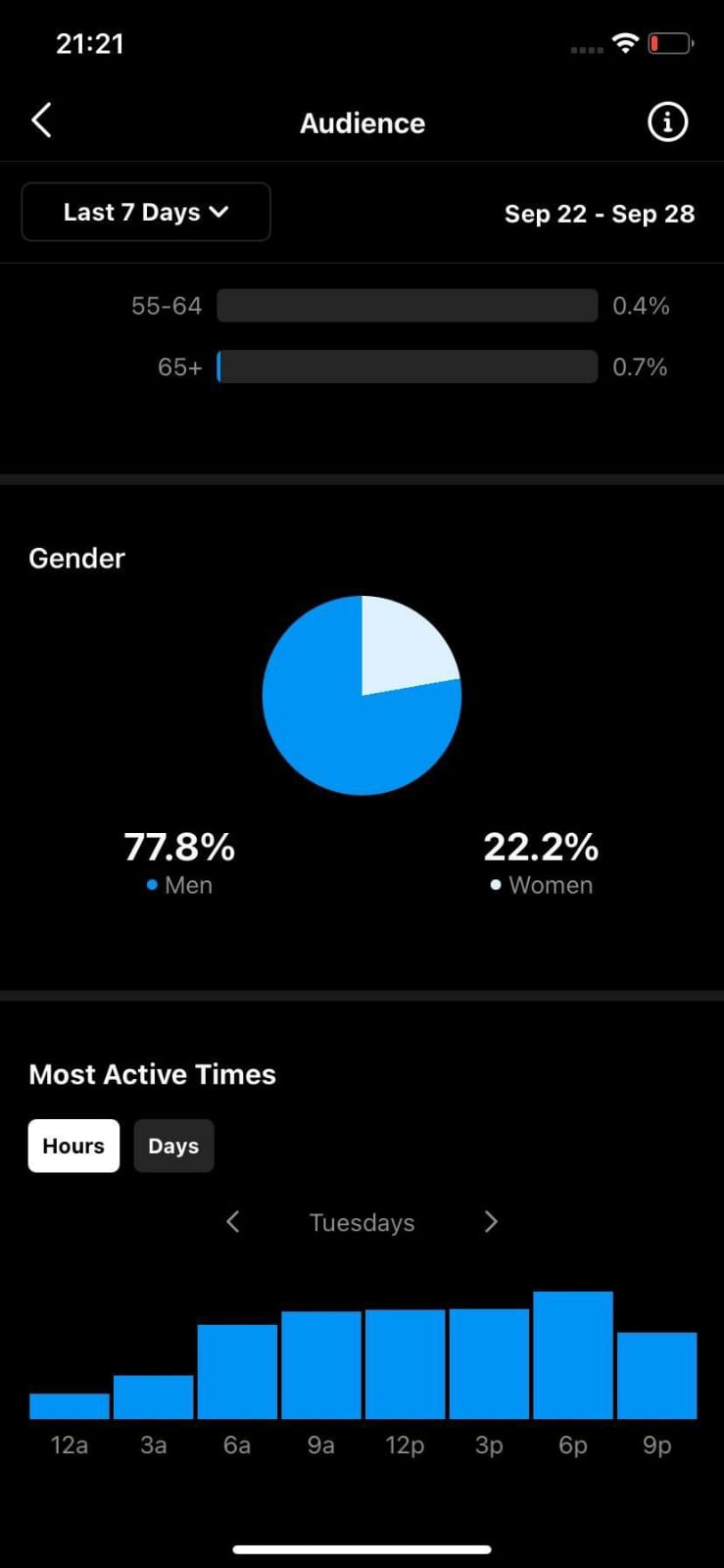Go back from the Audience screen
This screenshot has width=724, height=1568.
click(x=41, y=122)
